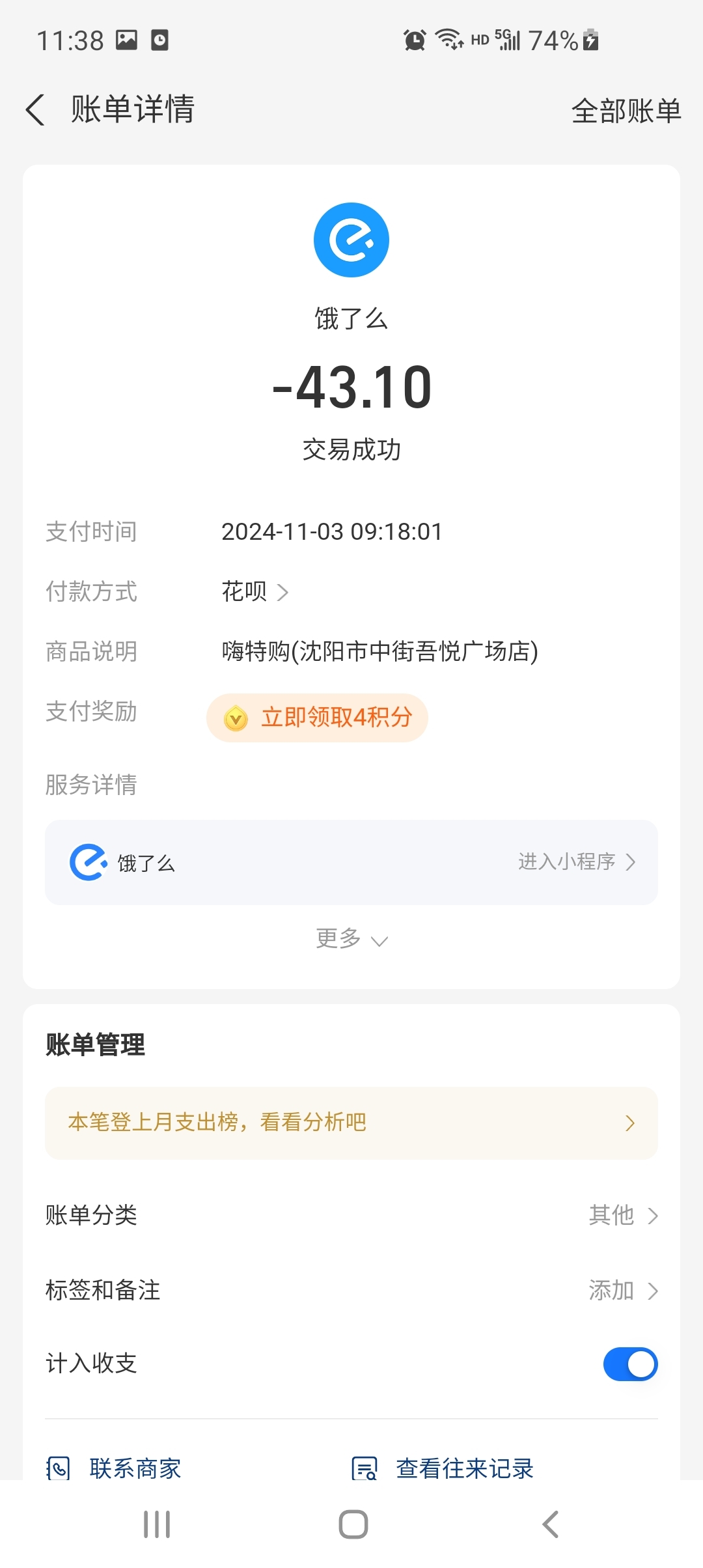Screen dimensions: 703x1568
Task: Open the 花呗 payment method details
Action: point(255,592)
